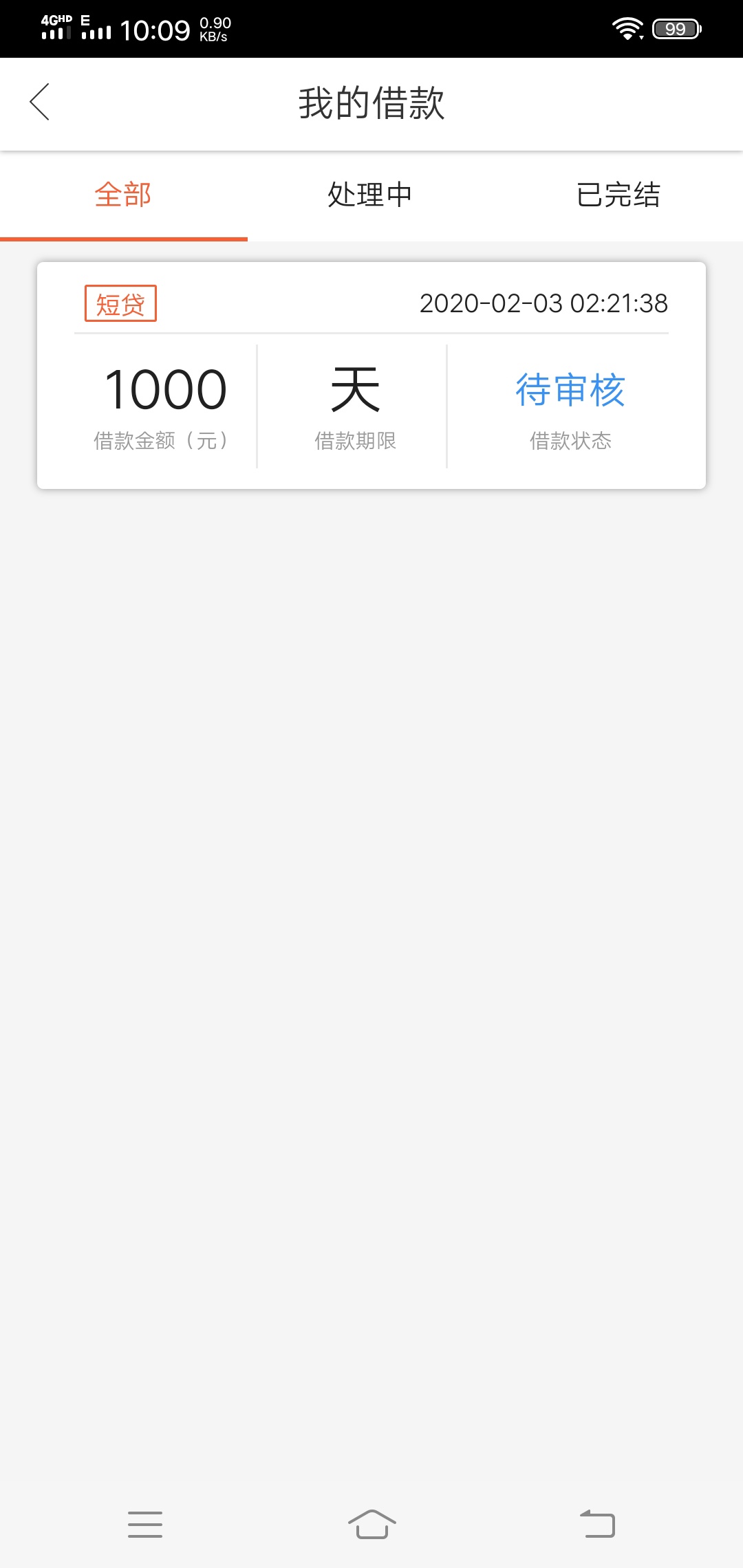Image resolution: width=743 pixels, height=1568 pixels.
Task: Go back using the header arrow
Action: click(x=40, y=102)
